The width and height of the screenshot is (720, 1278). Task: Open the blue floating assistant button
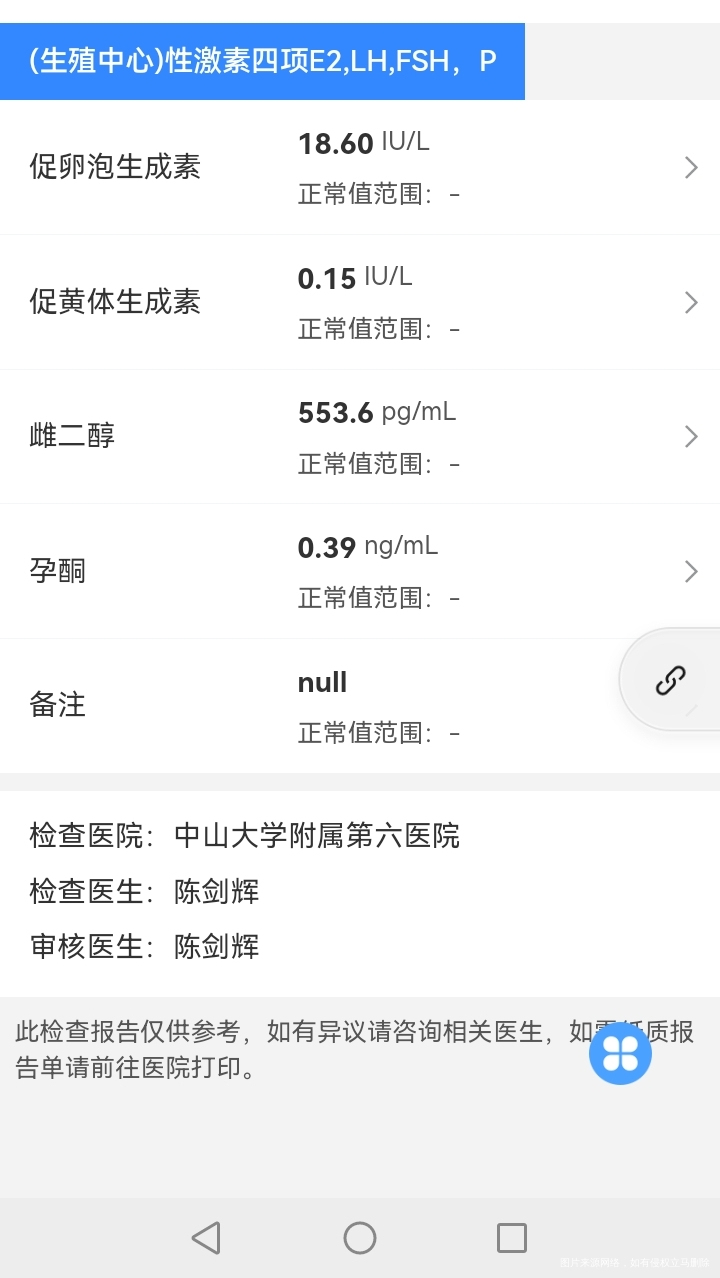pyautogui.click(x=620, y=1052)
